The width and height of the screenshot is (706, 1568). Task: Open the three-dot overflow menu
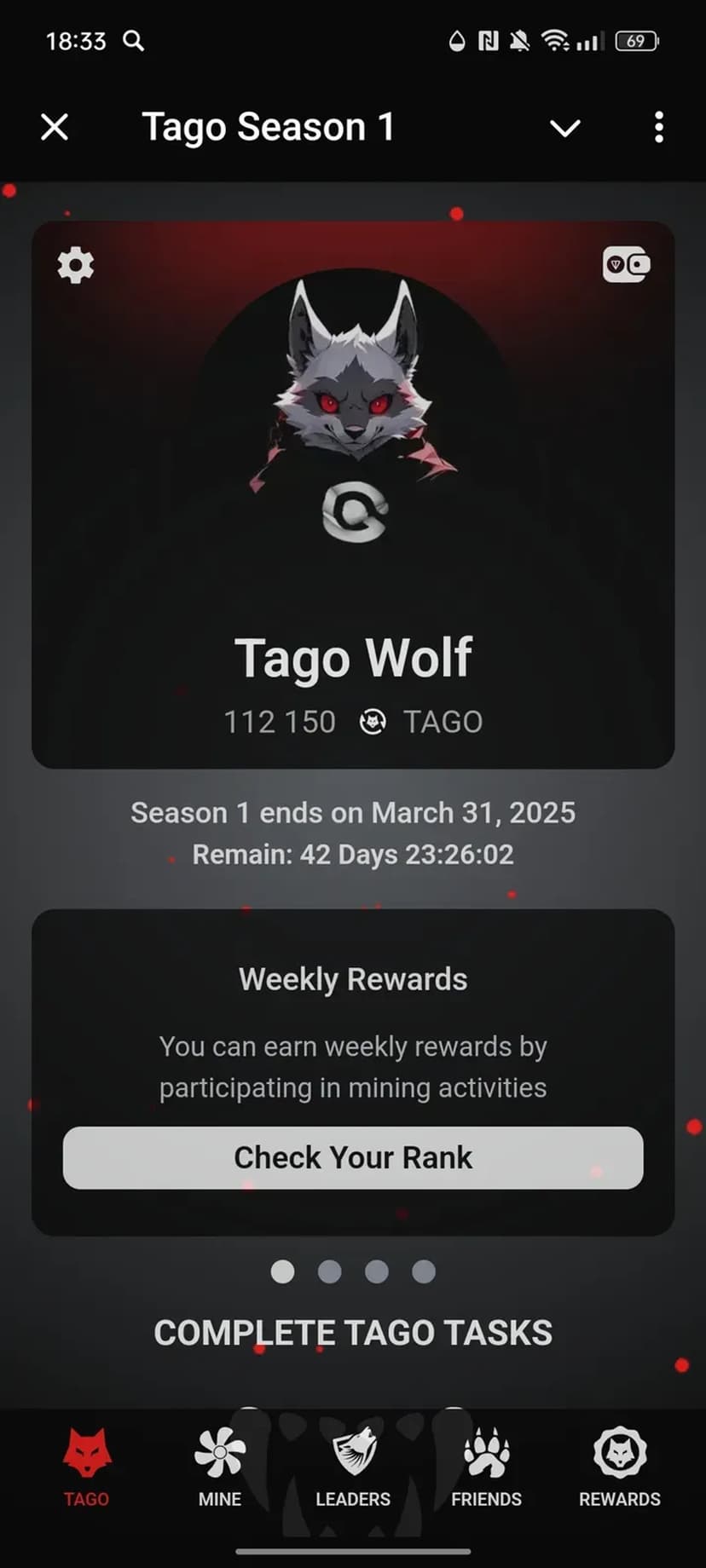[658, 128]
